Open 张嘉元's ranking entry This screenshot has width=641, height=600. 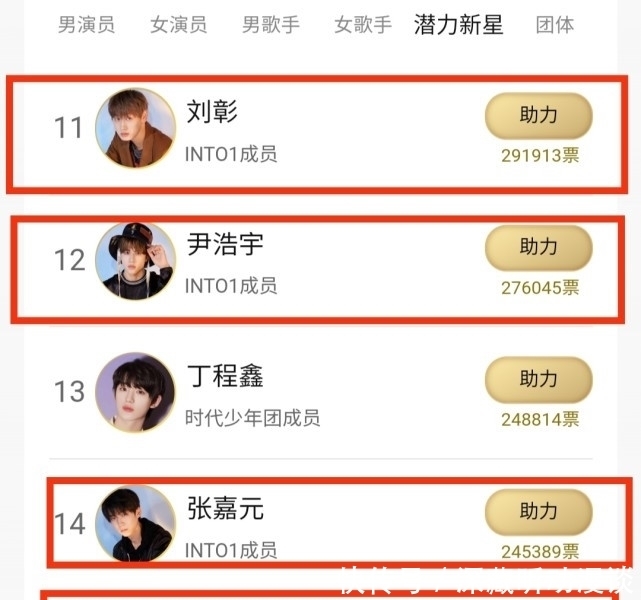pos(300,525)
